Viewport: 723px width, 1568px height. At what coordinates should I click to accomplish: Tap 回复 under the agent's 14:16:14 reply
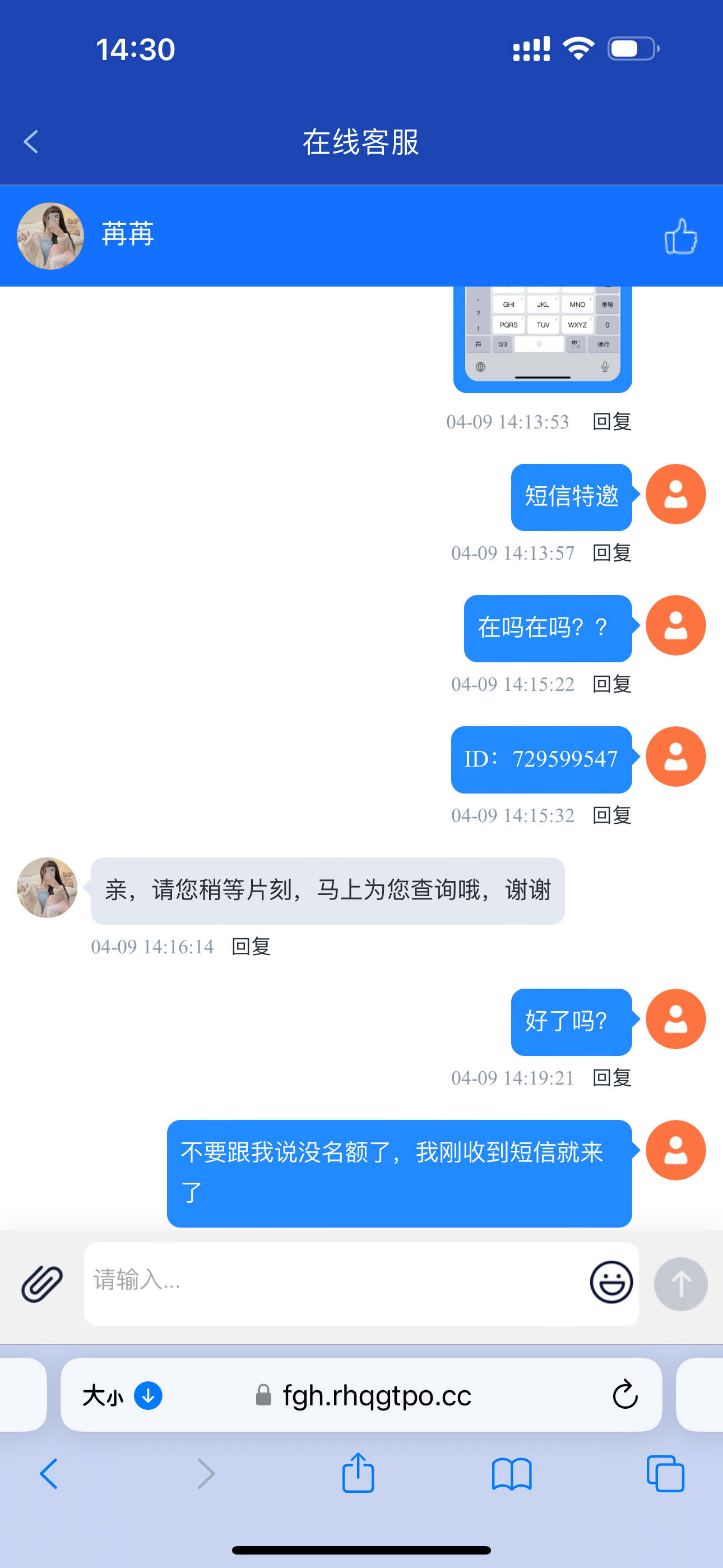click(x=250, y=947)
